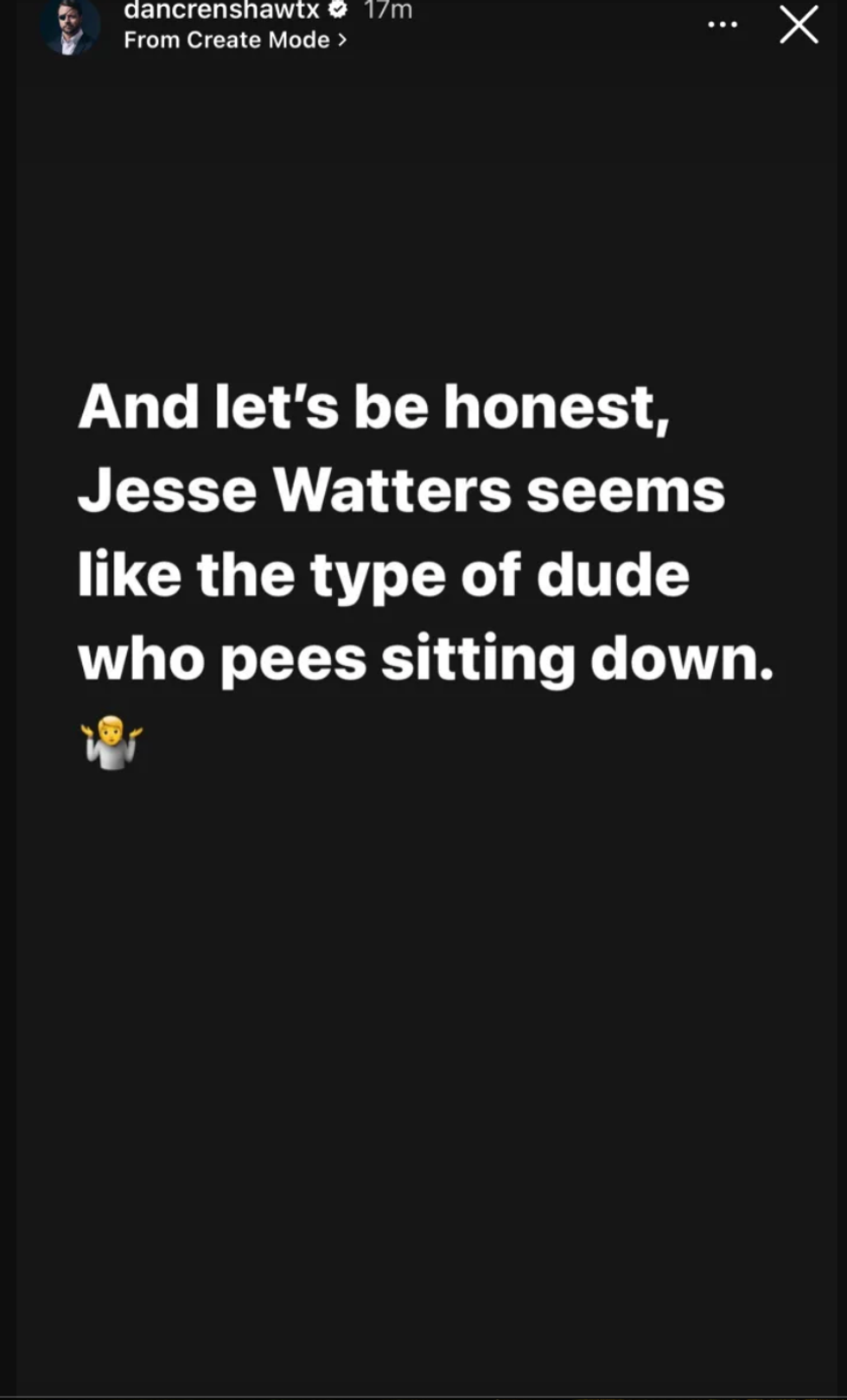Tap the From Create Mode link
847x1400 pixels.
point(235,40)
